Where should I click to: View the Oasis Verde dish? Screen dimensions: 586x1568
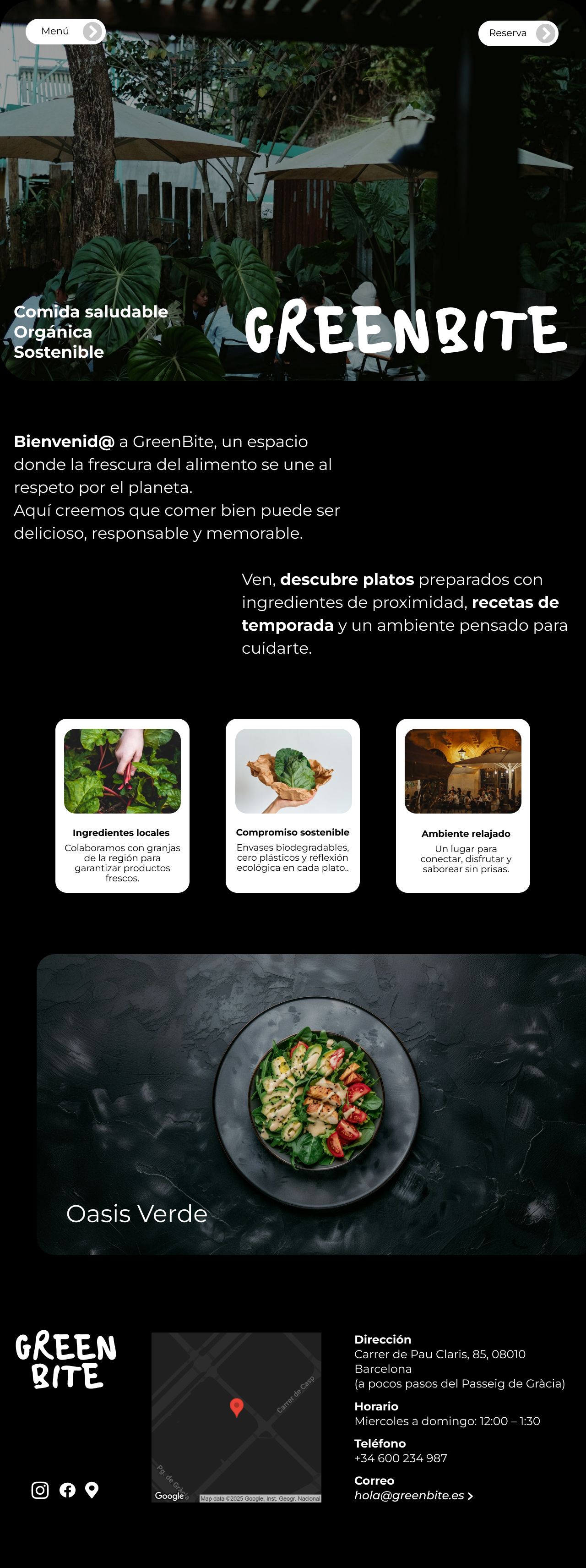(x=310, y=1104)
